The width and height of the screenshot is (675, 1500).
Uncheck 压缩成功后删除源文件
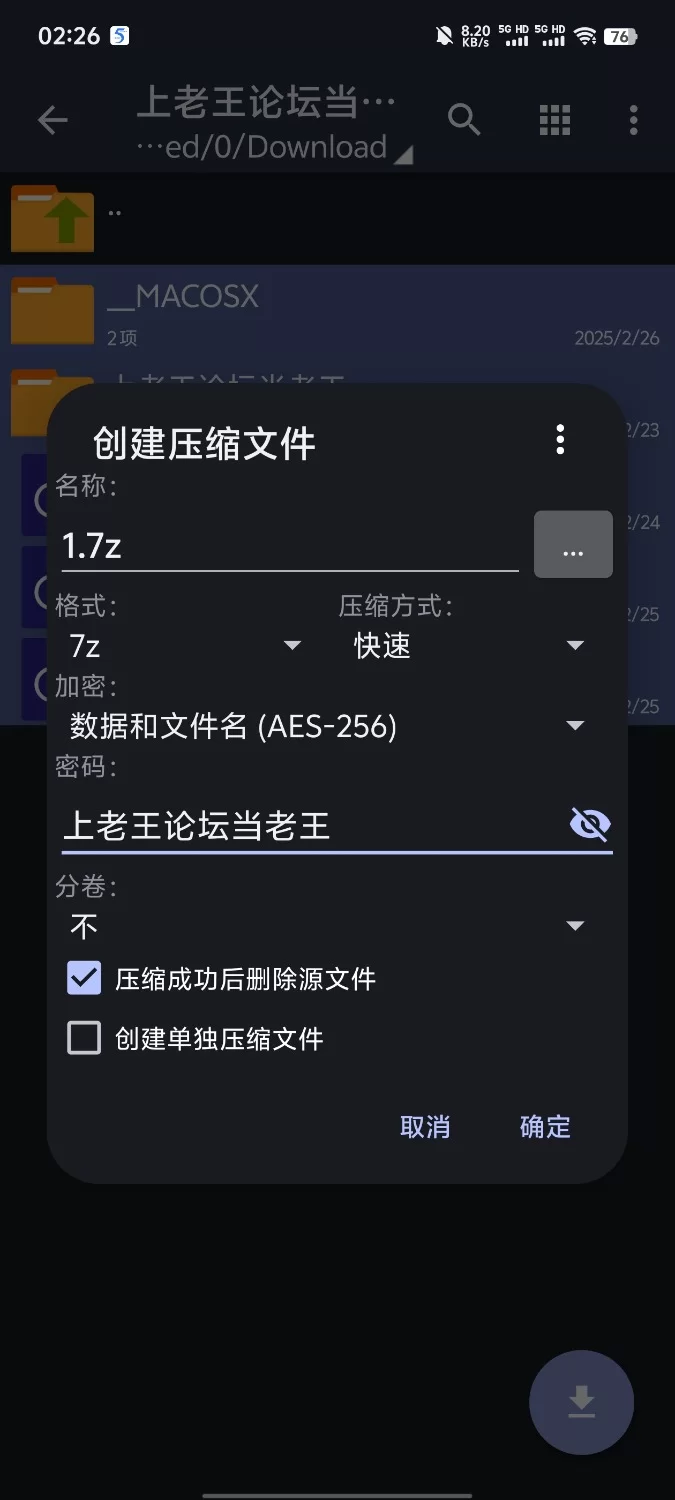click(85, 978)
